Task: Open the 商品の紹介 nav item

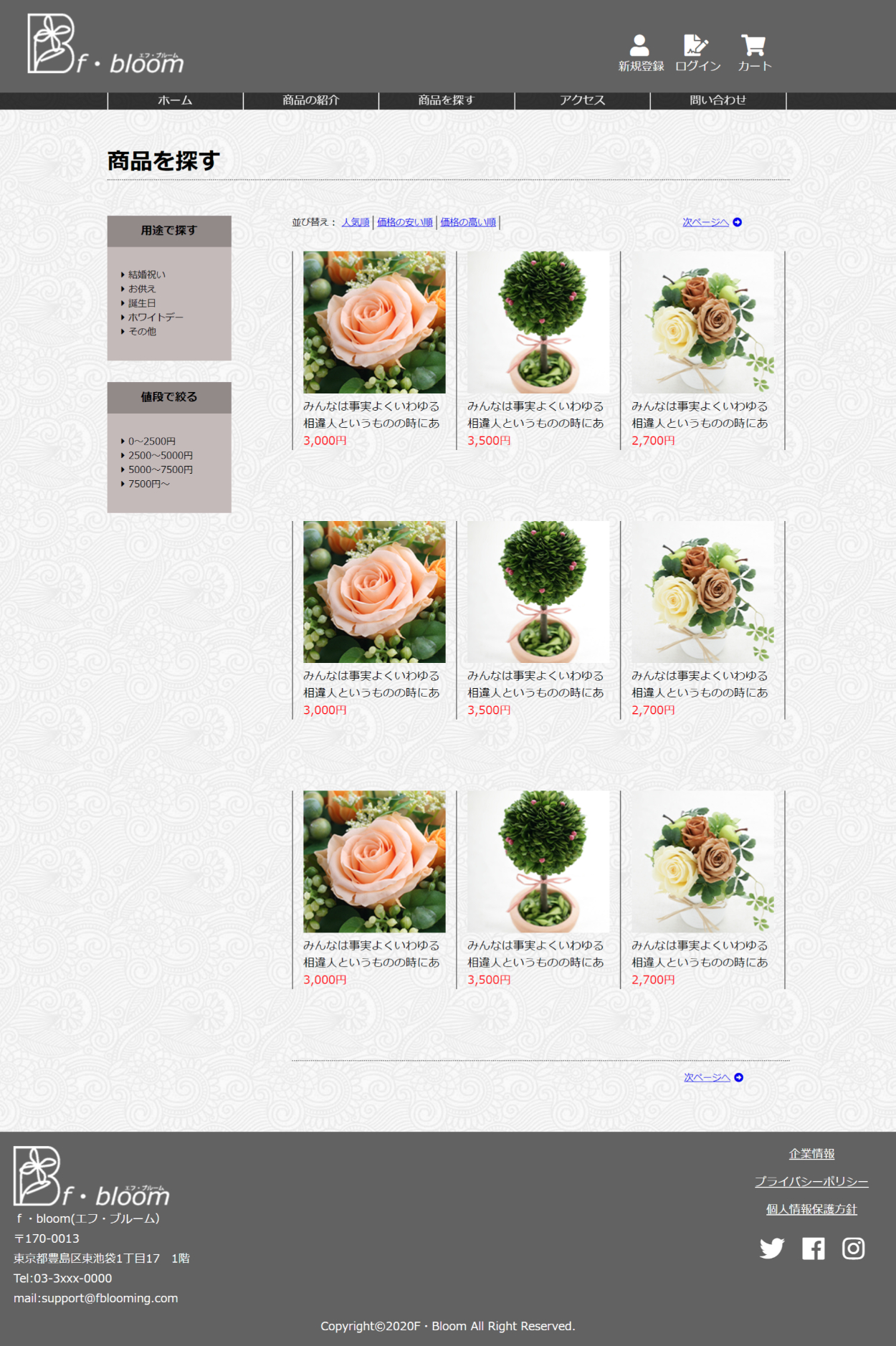Action: click(x=310, y=100)
